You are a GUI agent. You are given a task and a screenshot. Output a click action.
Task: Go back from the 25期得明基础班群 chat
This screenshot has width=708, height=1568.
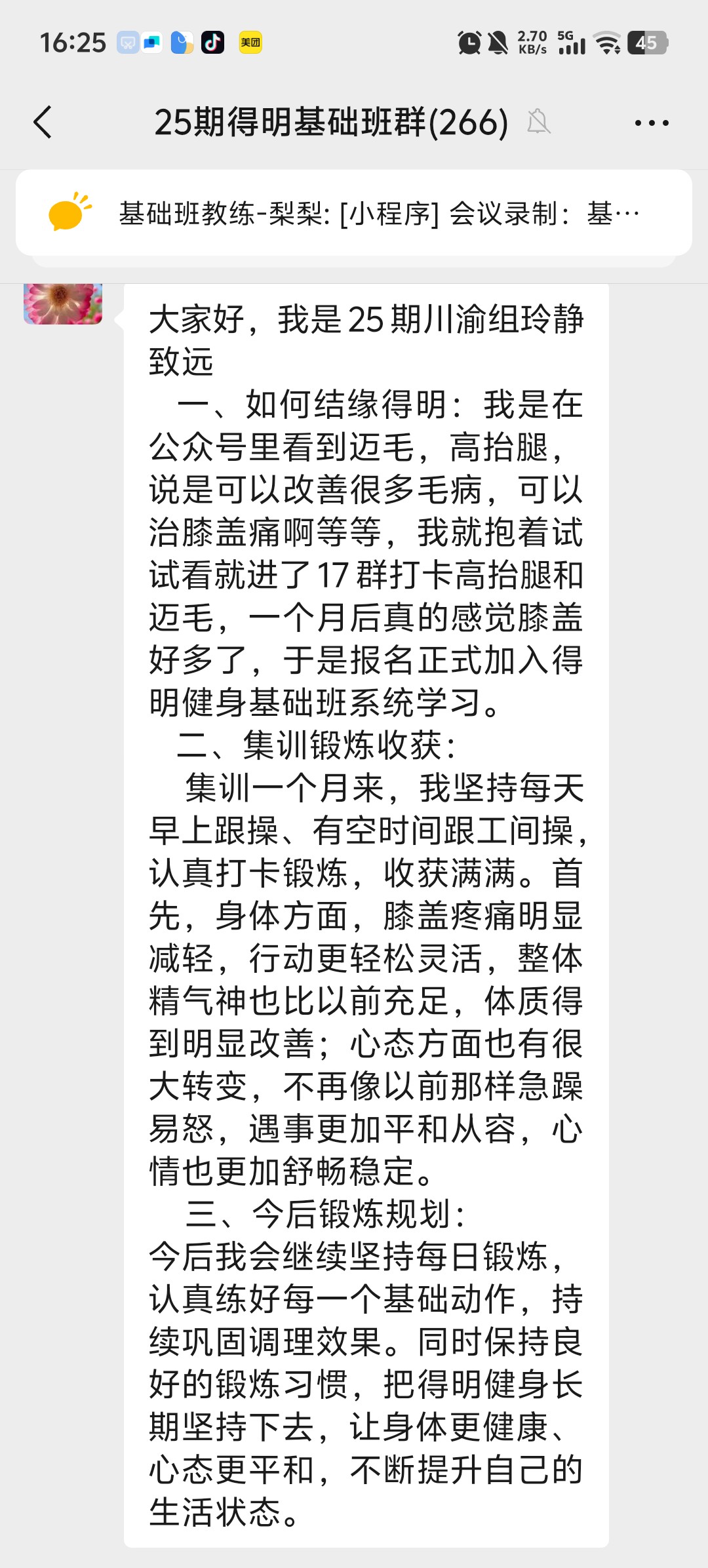click(43, 123)
